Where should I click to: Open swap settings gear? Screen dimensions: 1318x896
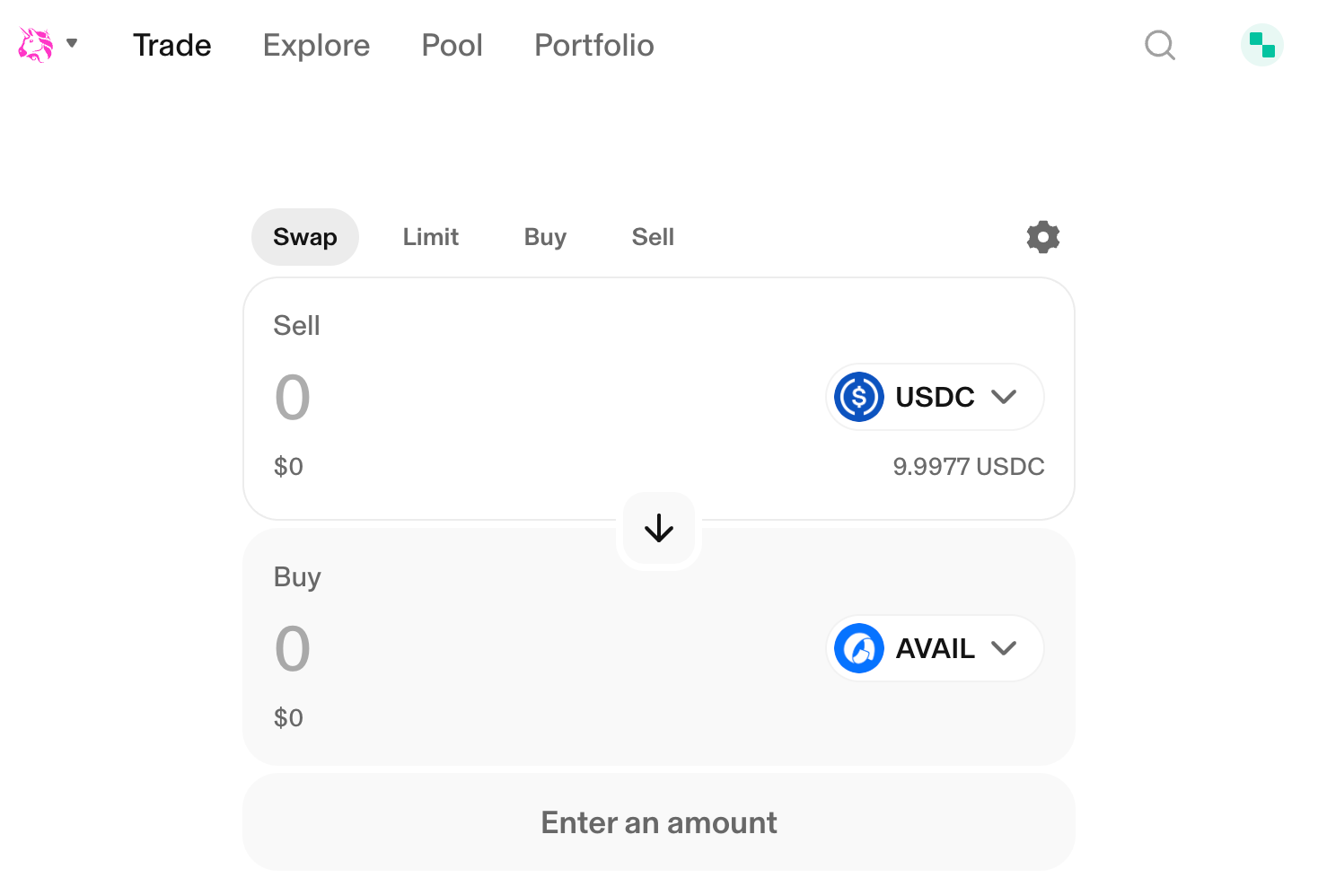pyautogui.click(x=1042, y=237)
